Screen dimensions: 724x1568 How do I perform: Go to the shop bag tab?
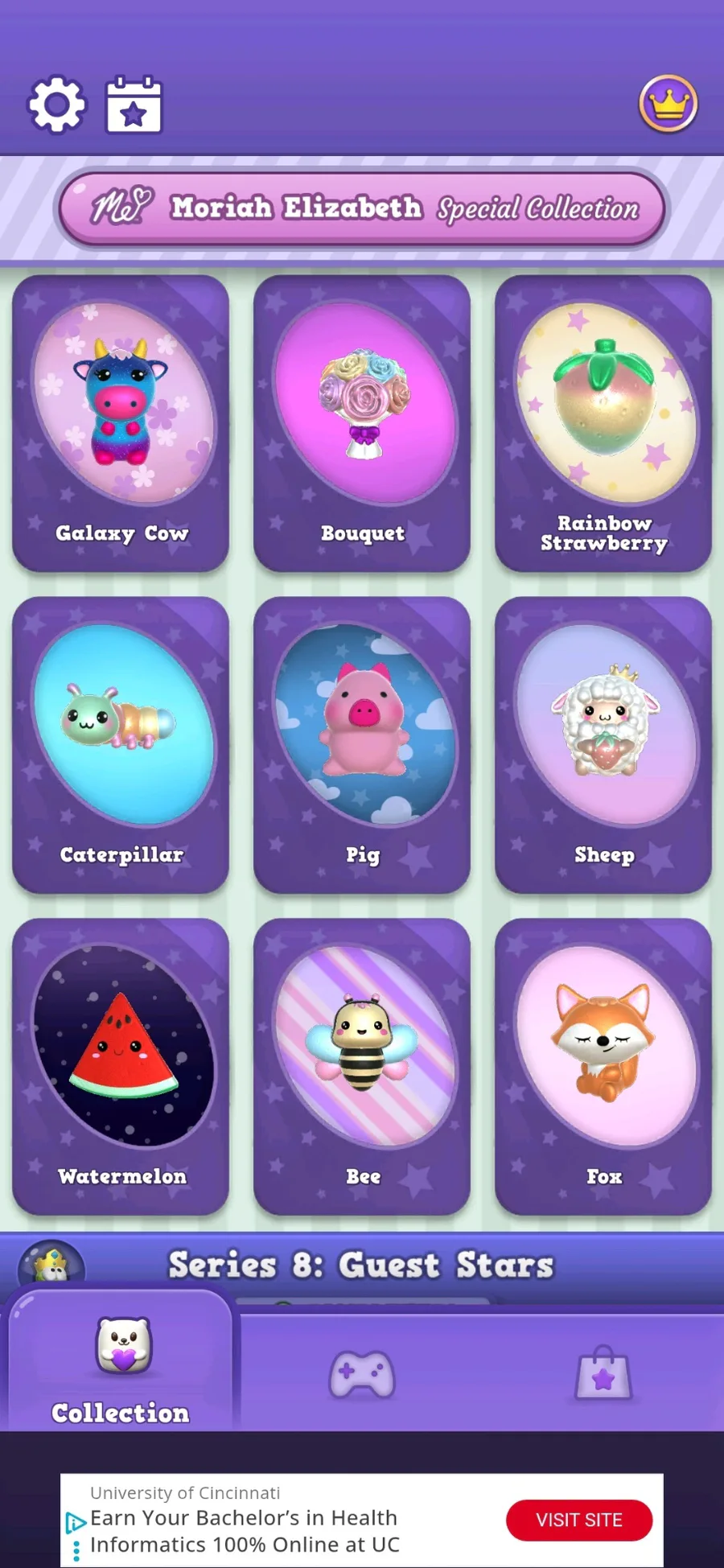tap(603, 1374)
